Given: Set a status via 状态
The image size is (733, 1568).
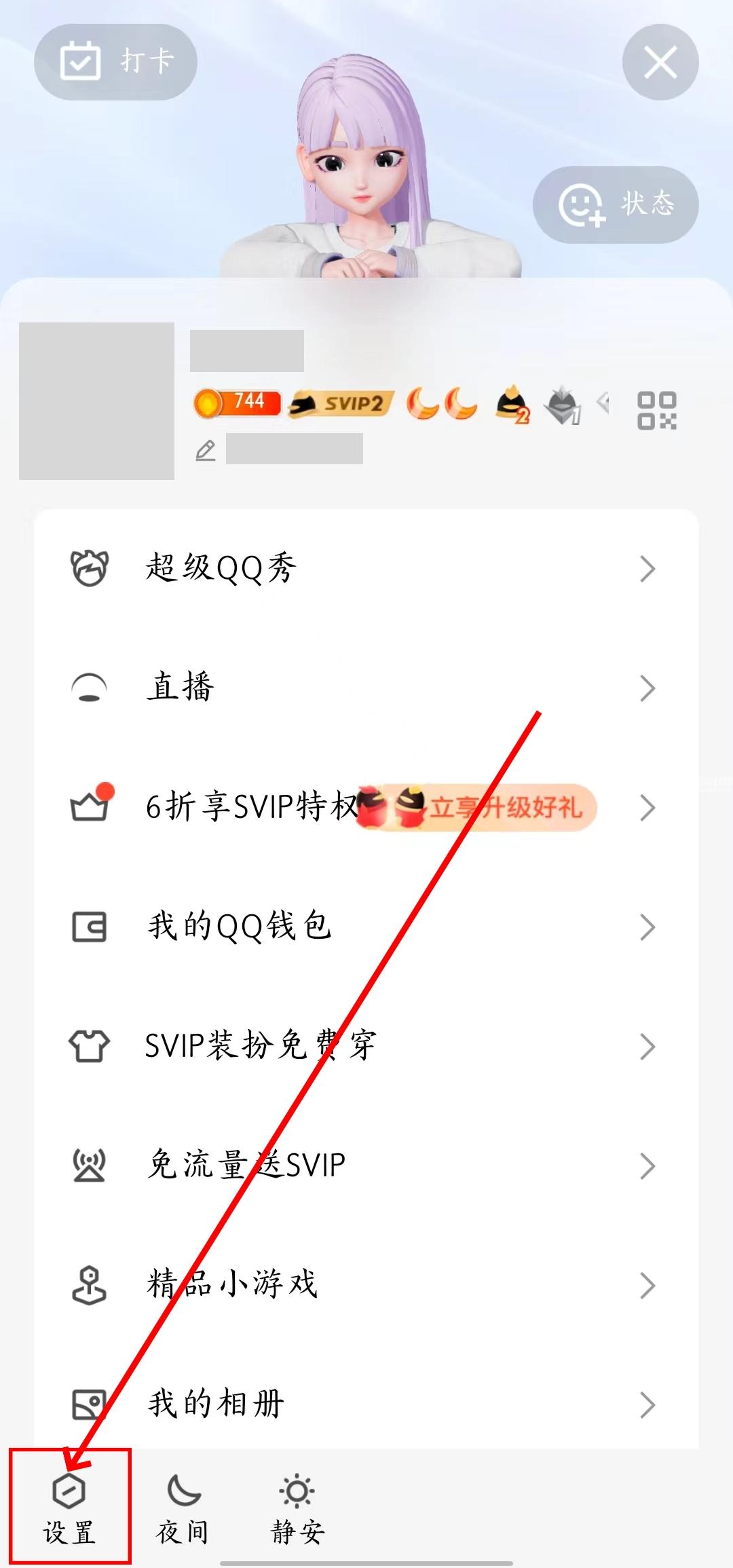Looking at the screenshot, I should (616, 204).
